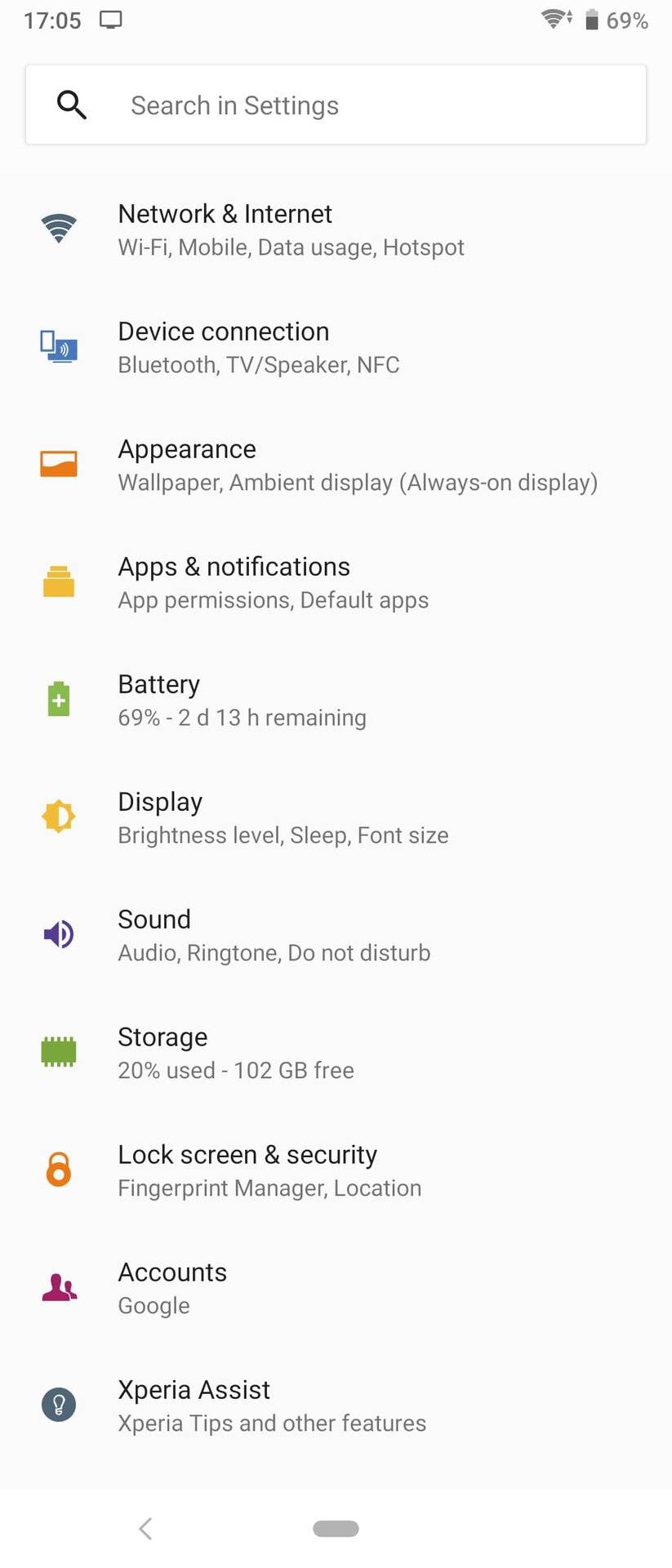Go to Sound settings
Screen dimensions: 672x1568
[274, 935]
